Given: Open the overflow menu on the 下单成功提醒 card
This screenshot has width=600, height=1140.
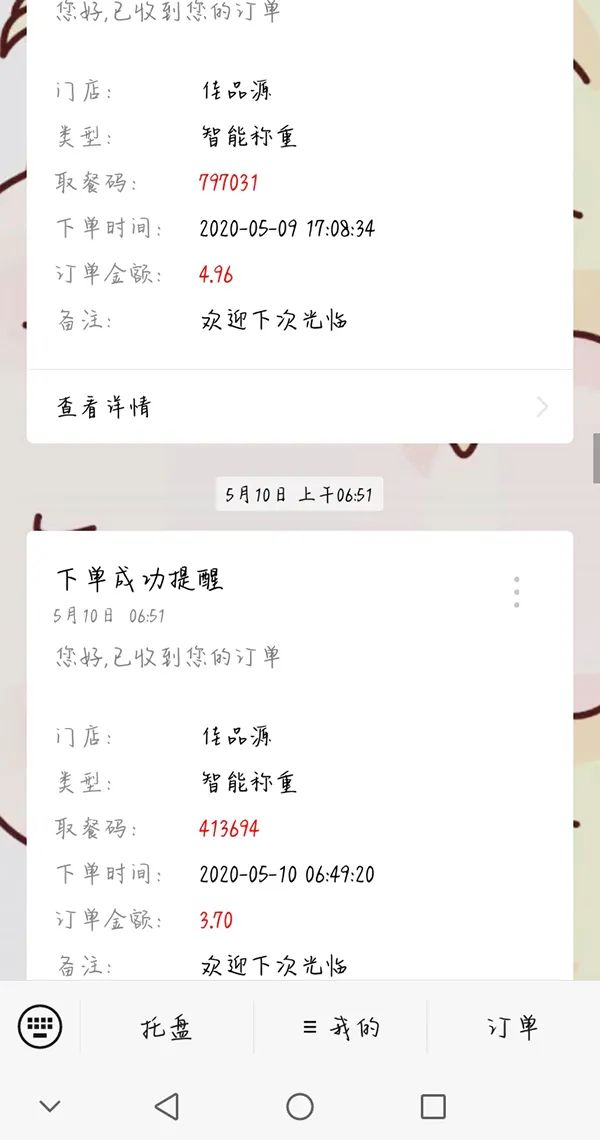Looking at the screenshot, I should (516, 592).
